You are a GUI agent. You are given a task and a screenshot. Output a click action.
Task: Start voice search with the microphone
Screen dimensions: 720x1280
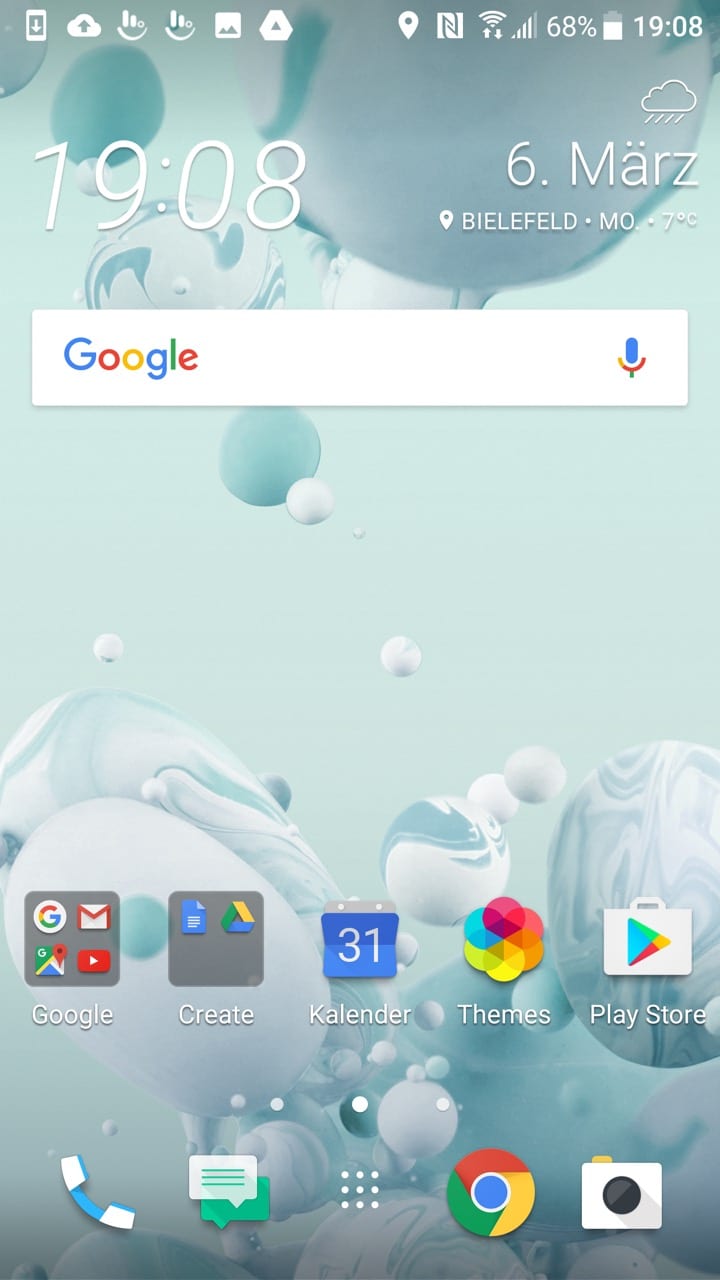click(631, 357)
